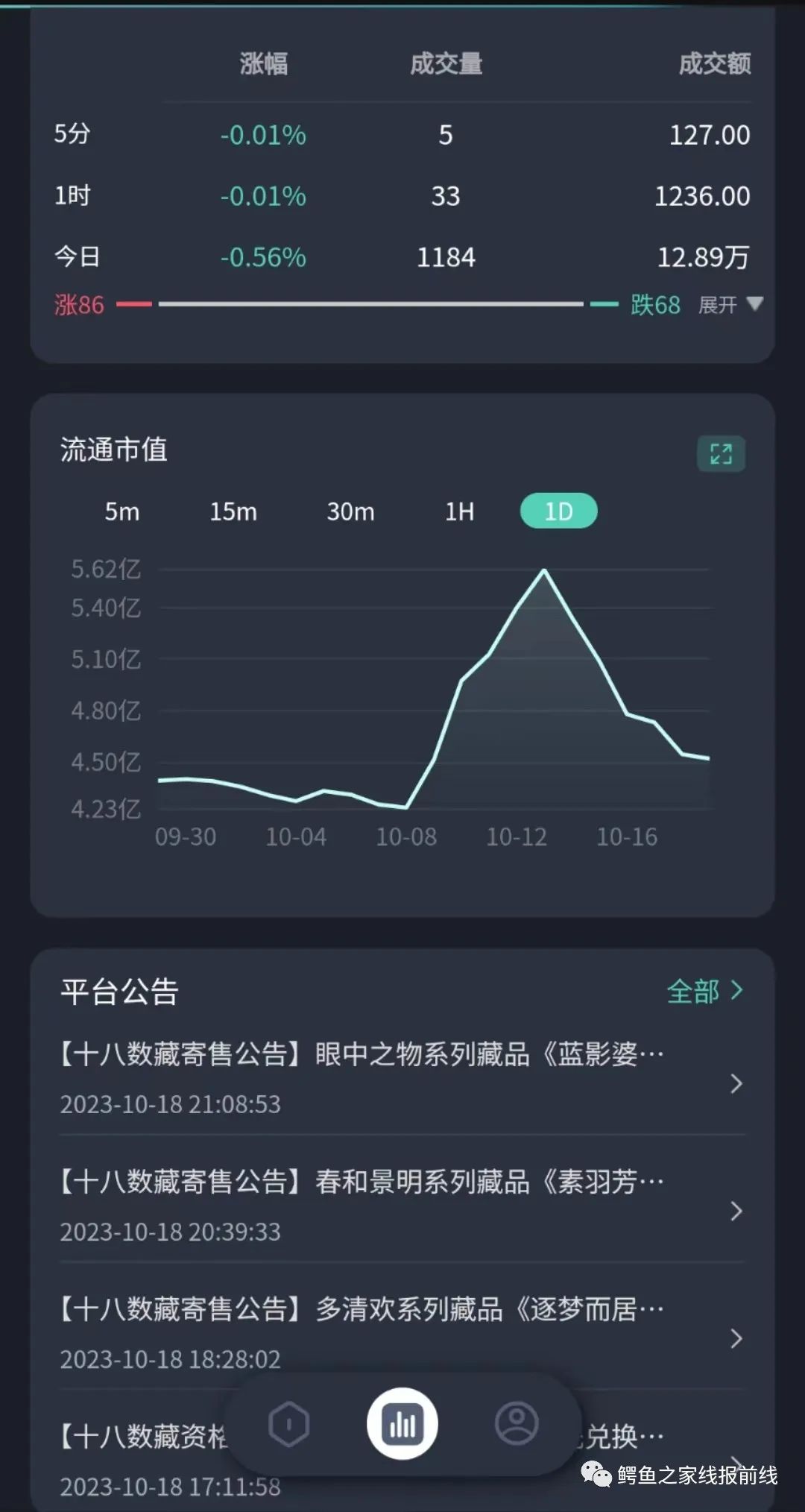Go to the hexagon tab in bottom bar
This screenshot has width=805, height=1512.
tap(288, 1425)
